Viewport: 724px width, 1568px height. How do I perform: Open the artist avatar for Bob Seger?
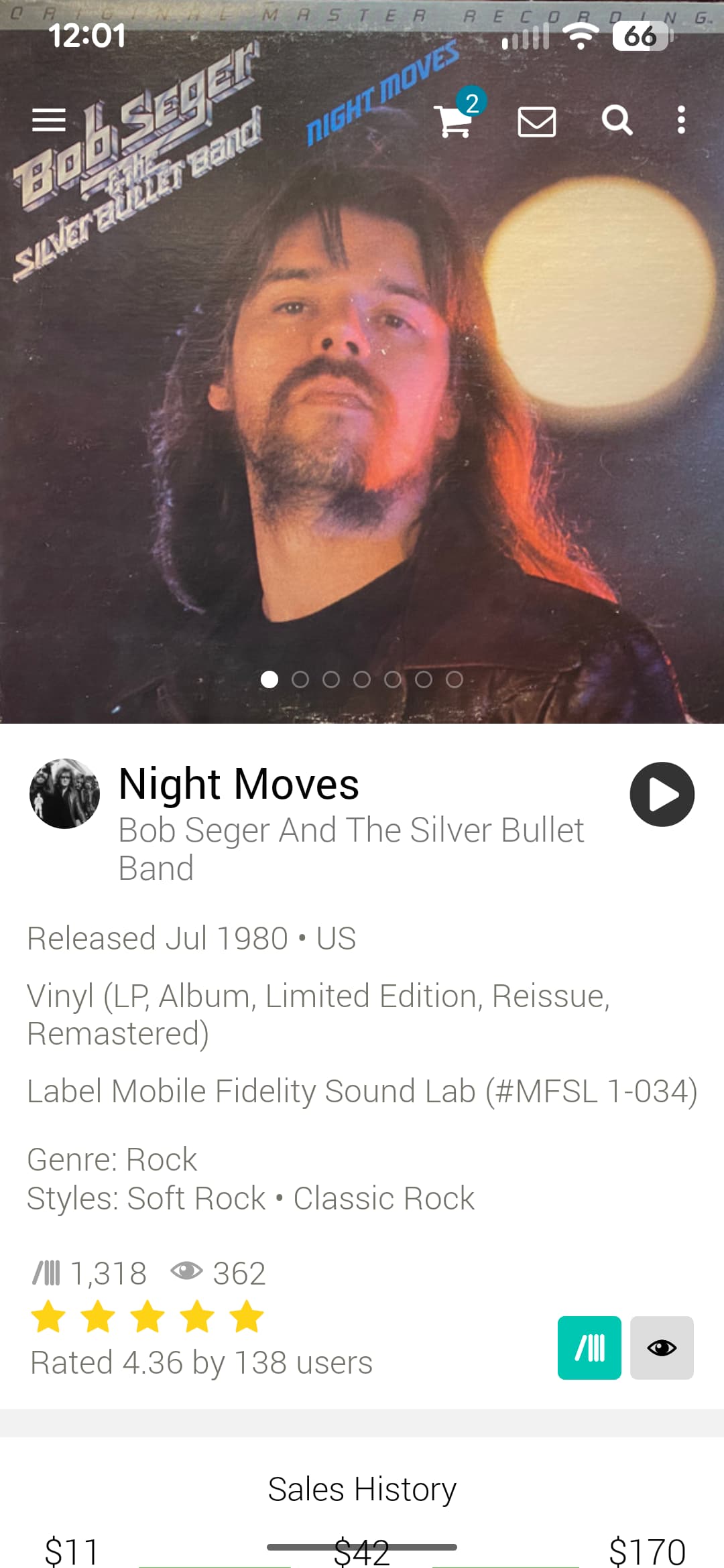64,794
